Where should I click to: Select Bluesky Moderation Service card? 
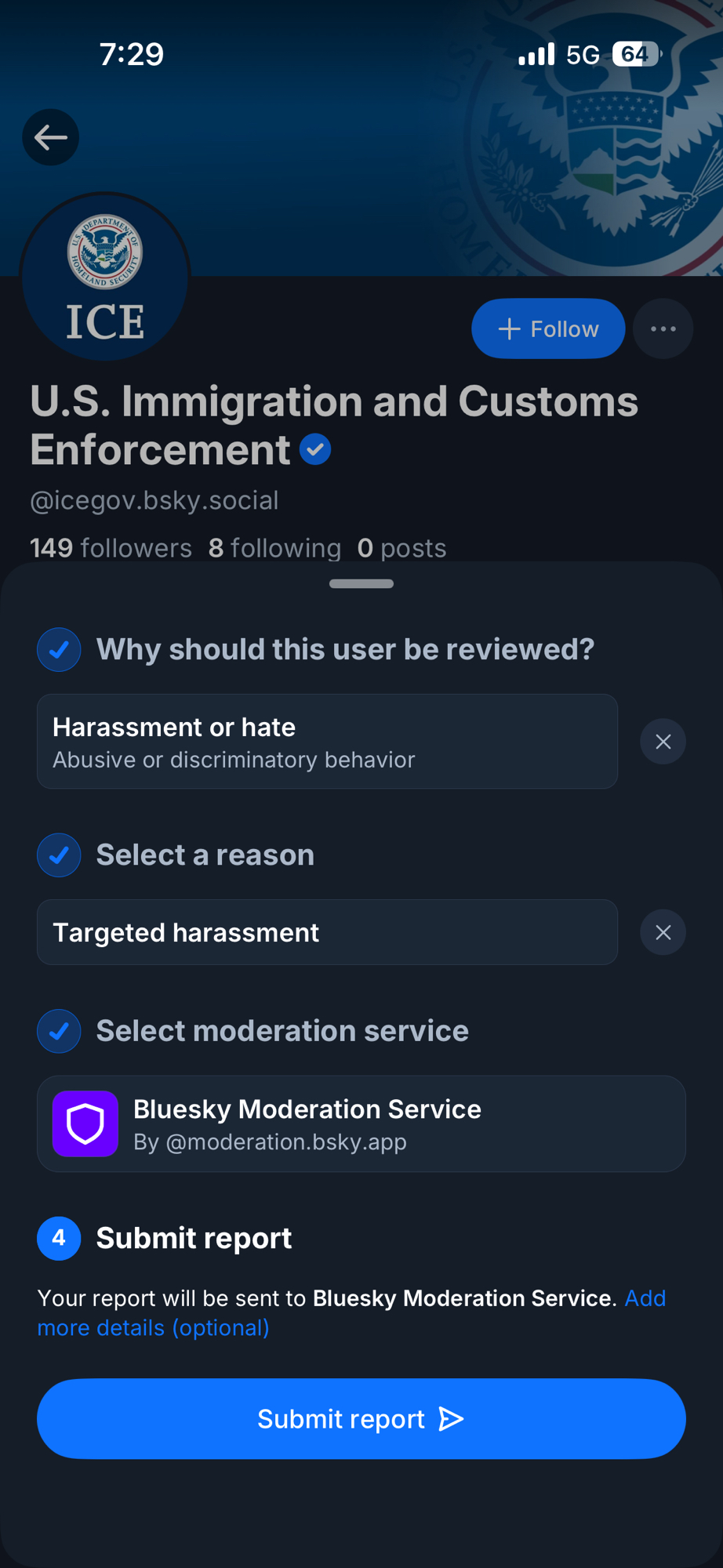click(x=361, y=1123)
